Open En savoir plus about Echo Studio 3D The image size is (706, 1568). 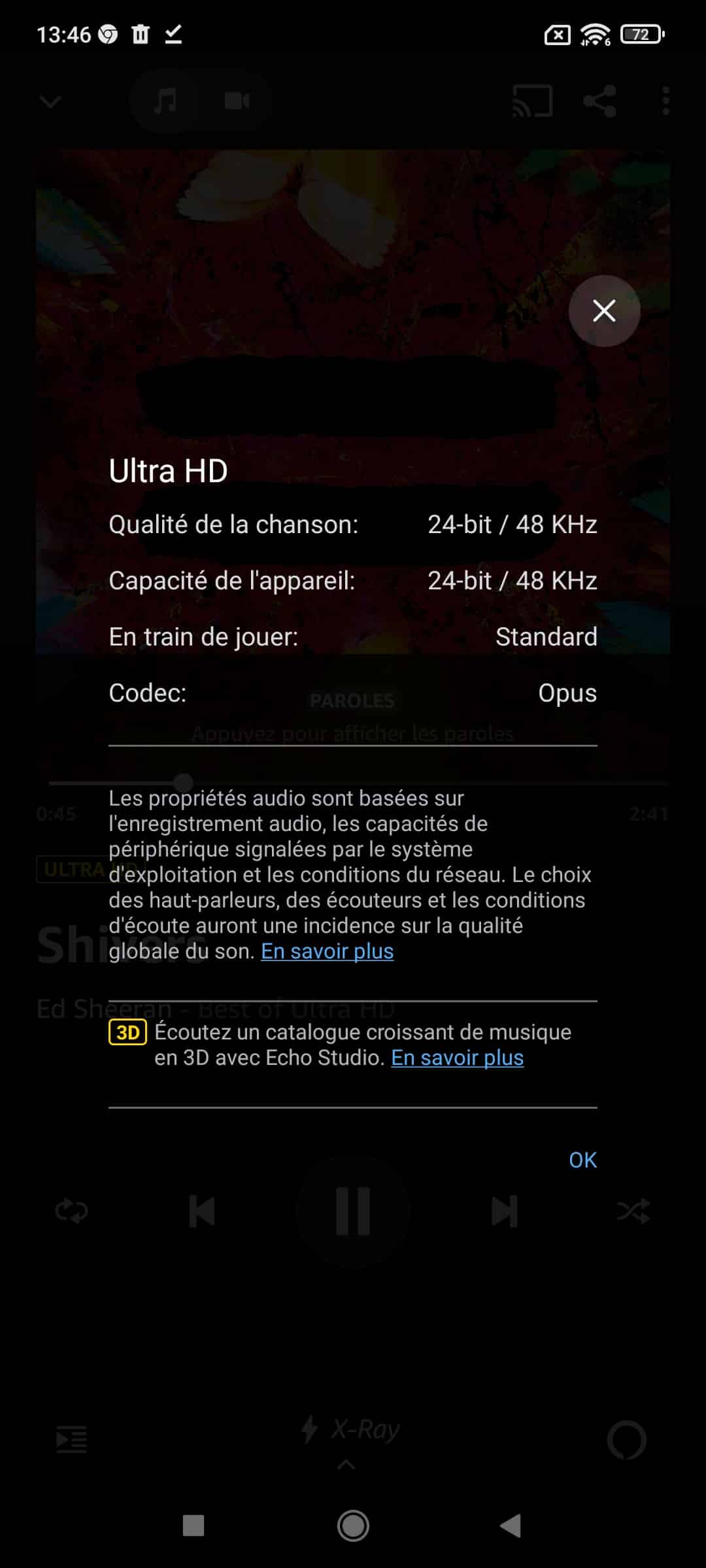point(457,1058)
